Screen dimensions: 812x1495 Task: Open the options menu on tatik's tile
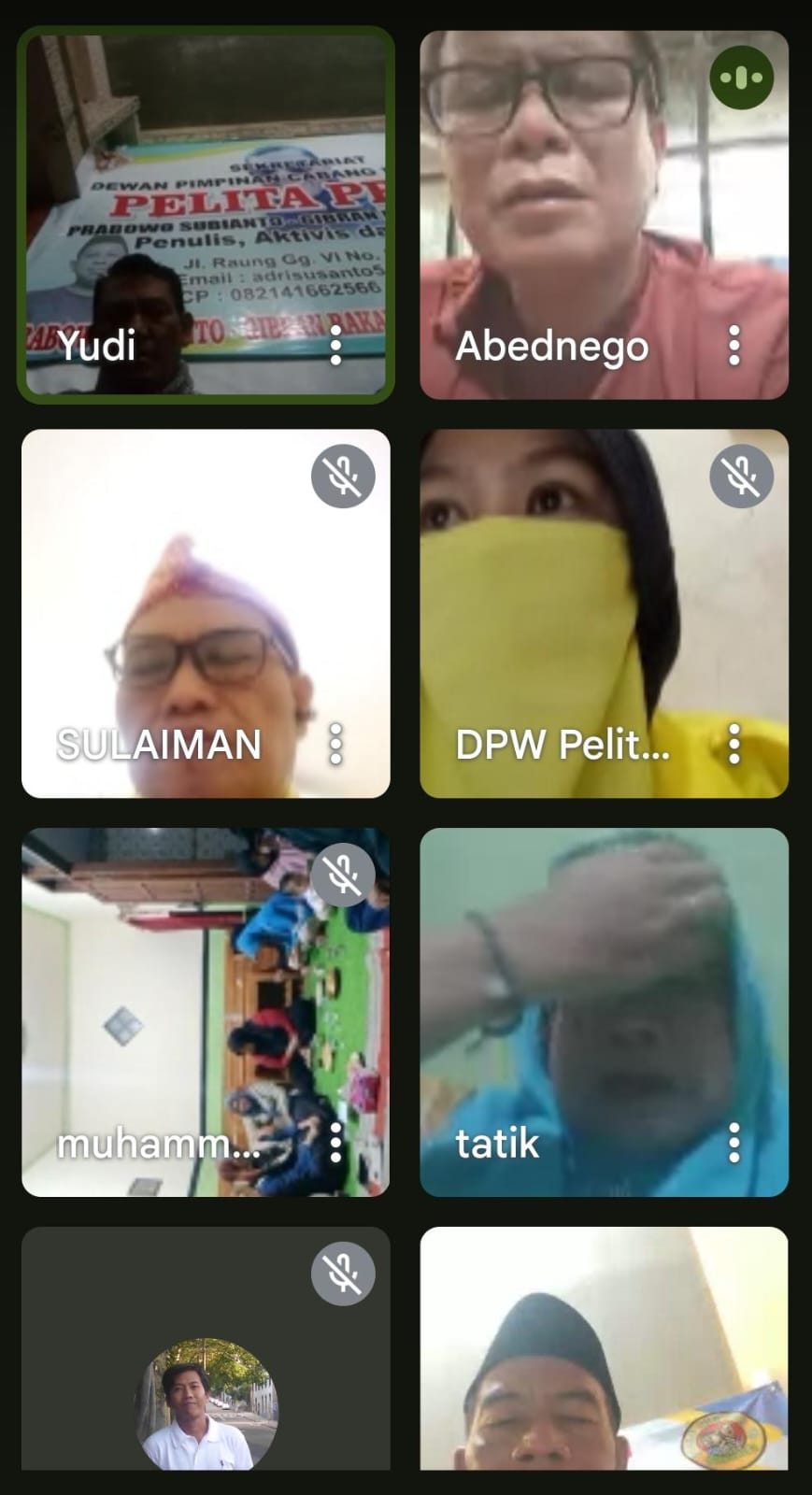(x=734, y=1143)
